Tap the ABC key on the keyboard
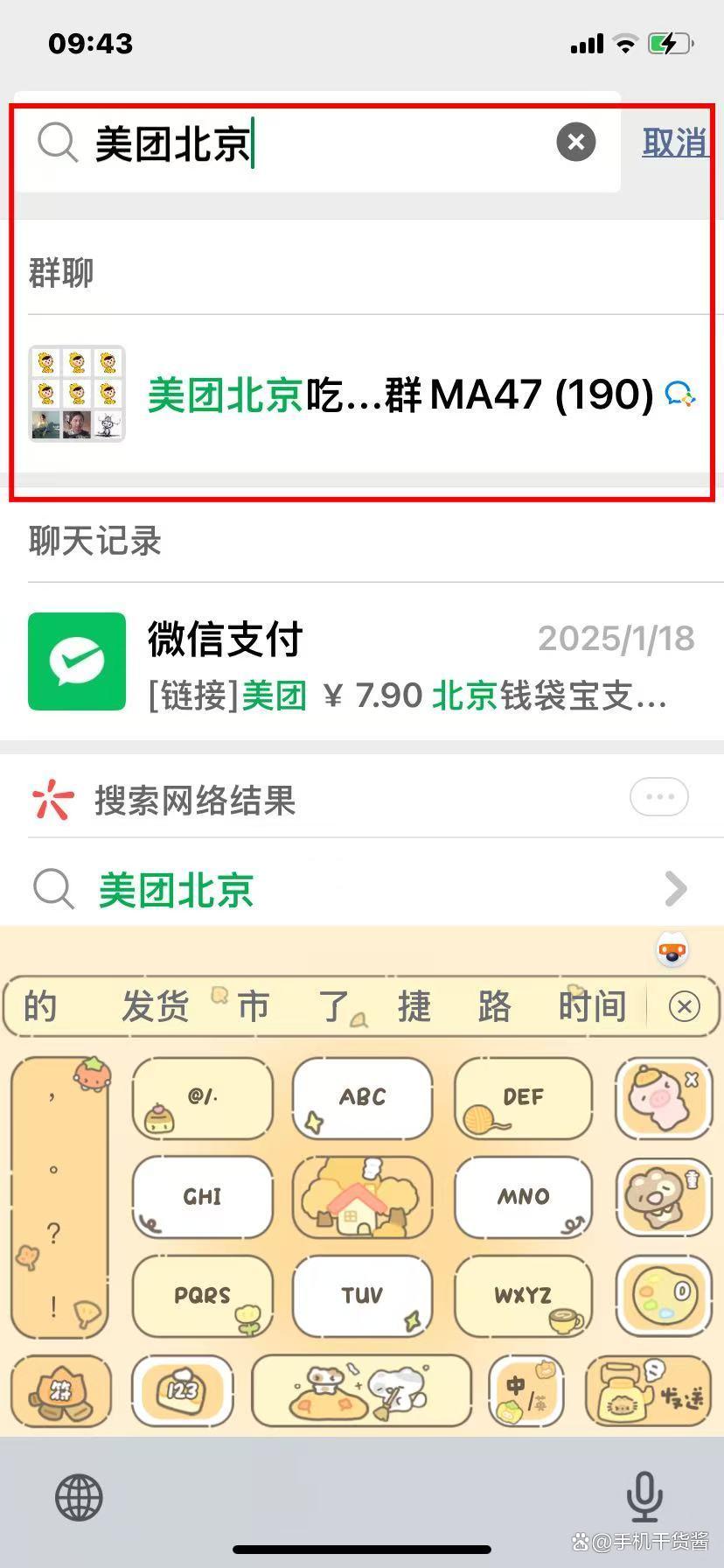 pyautogui.click(x=362, y=1097)
